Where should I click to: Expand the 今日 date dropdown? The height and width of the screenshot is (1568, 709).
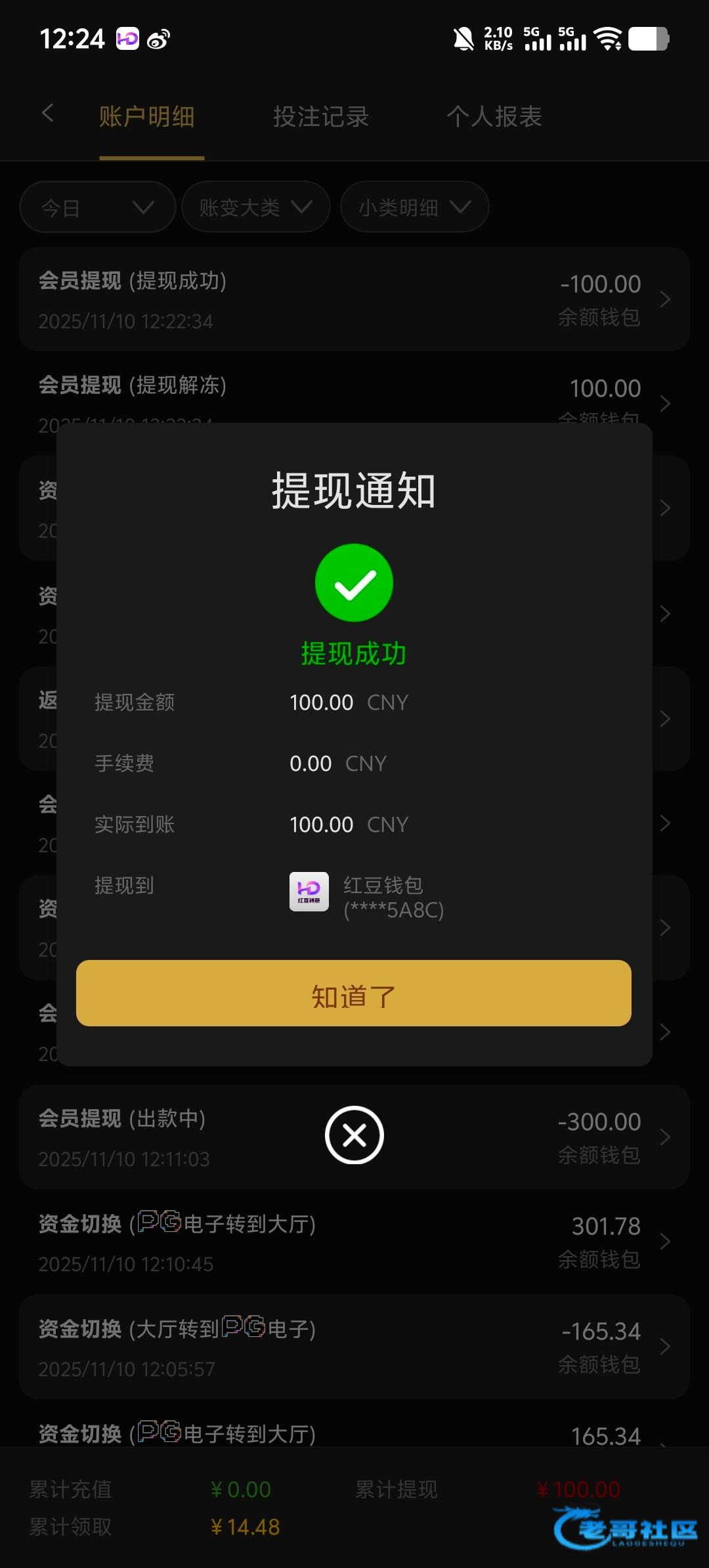click(98, 207)
